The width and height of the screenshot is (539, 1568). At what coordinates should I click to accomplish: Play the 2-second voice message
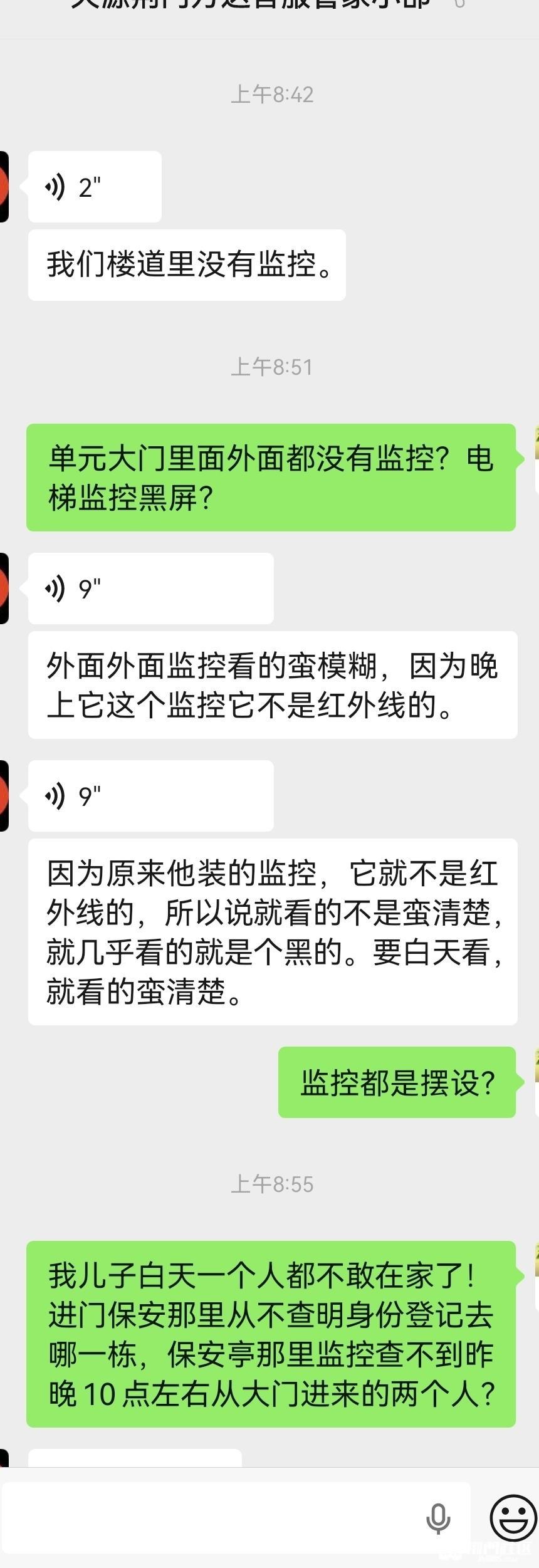[x=94, y=187]
